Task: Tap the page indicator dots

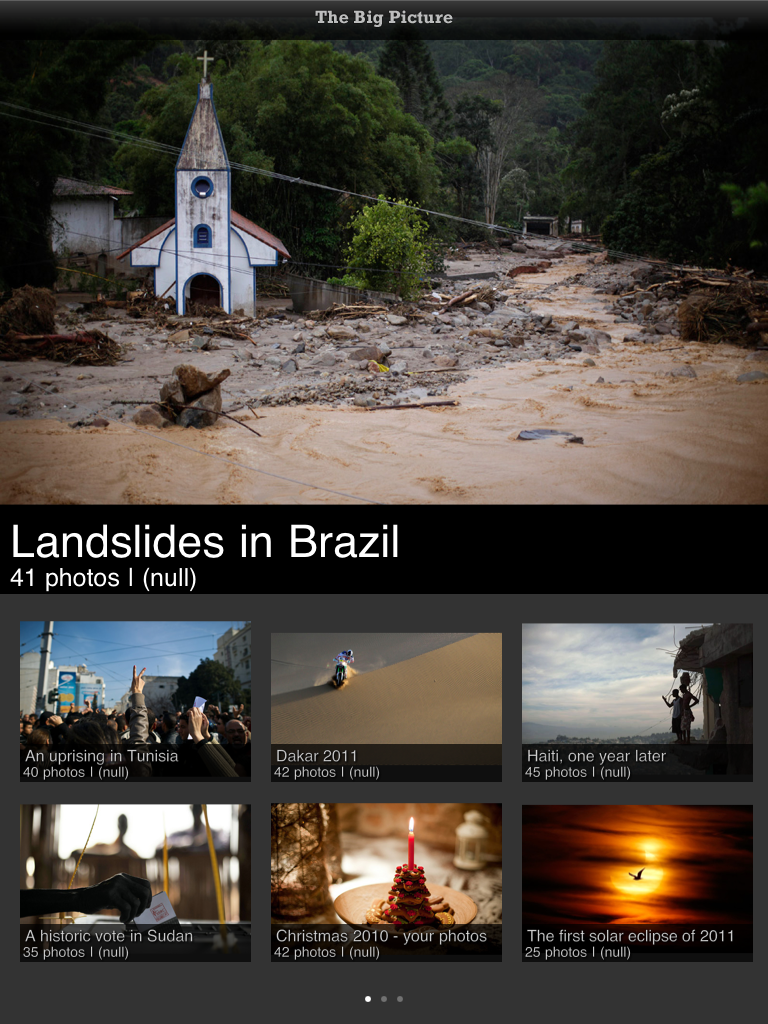Action: (x=384, y=998)
